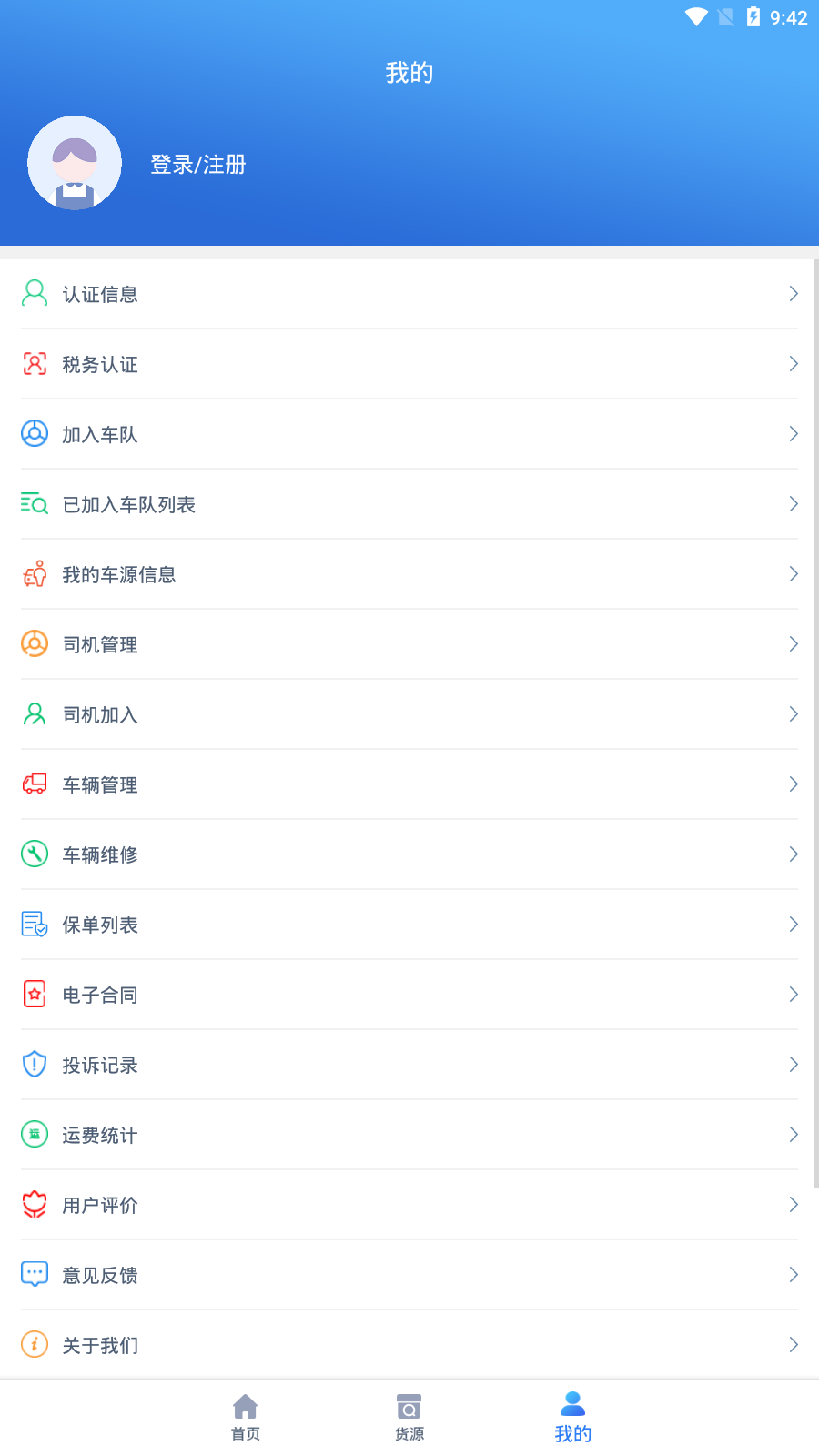819x1456 pixels.
Task: Click the battery indicator in status bar
Action: point(753,16)
